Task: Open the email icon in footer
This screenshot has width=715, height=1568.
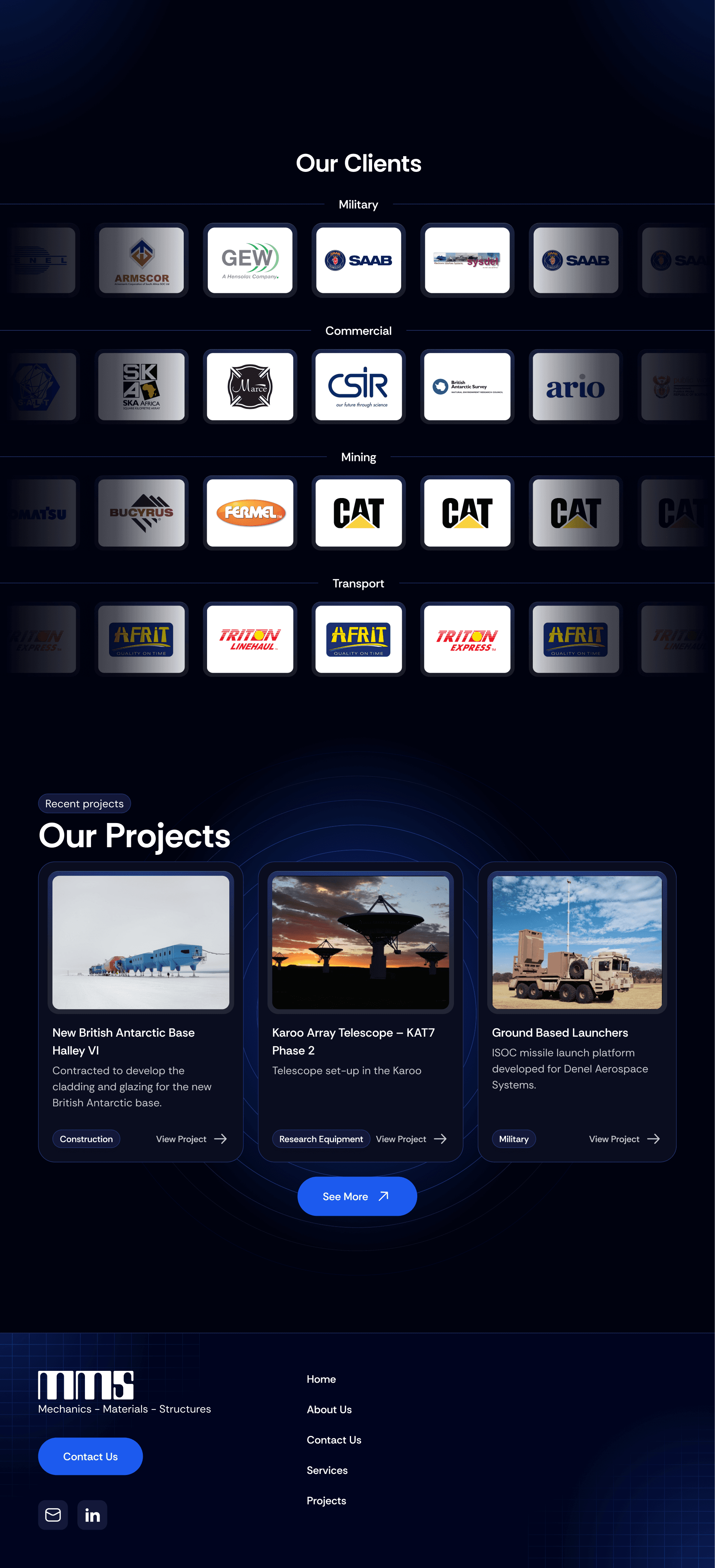Action: 53,1515
